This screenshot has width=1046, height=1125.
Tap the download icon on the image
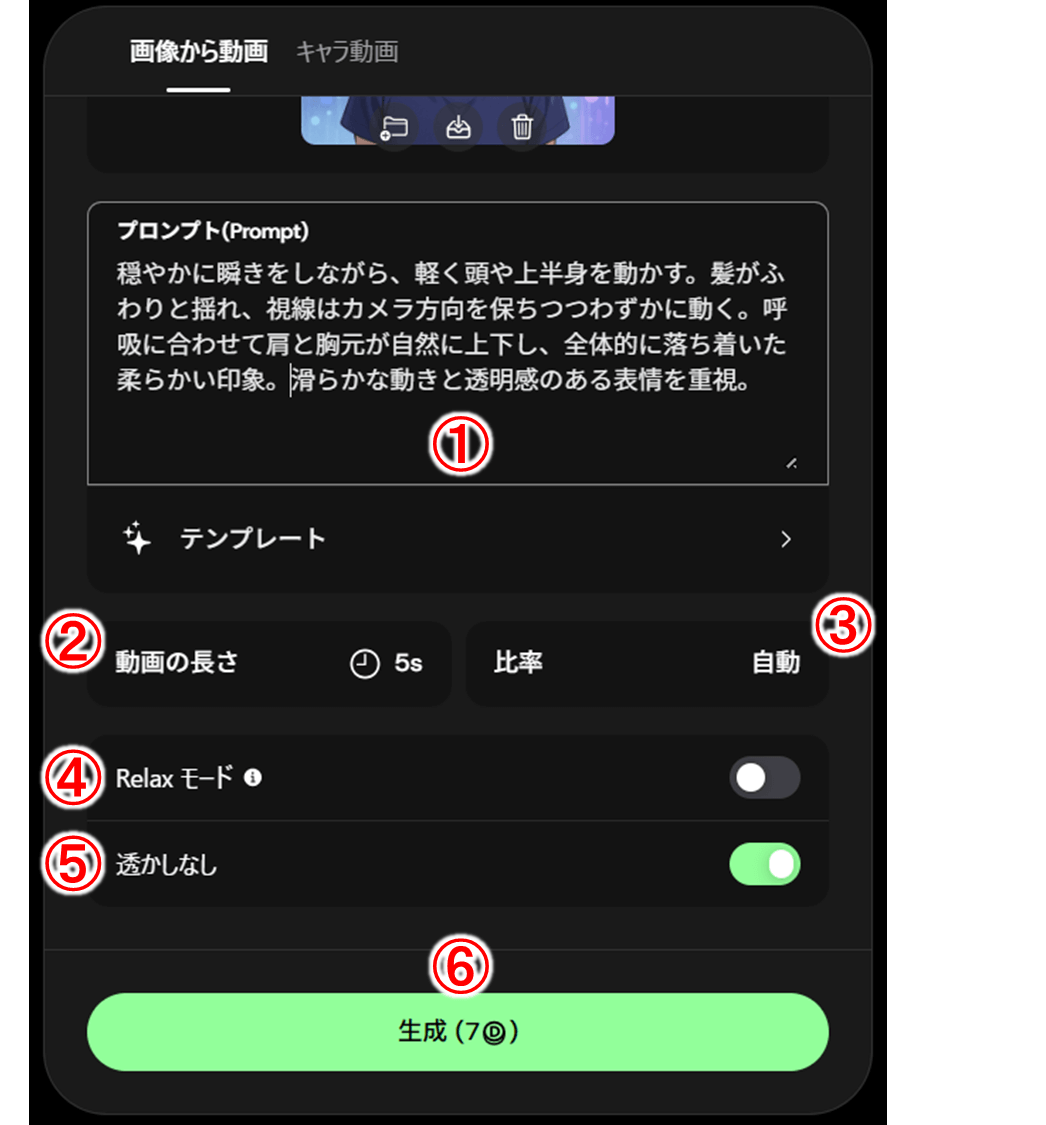[458, 127]
